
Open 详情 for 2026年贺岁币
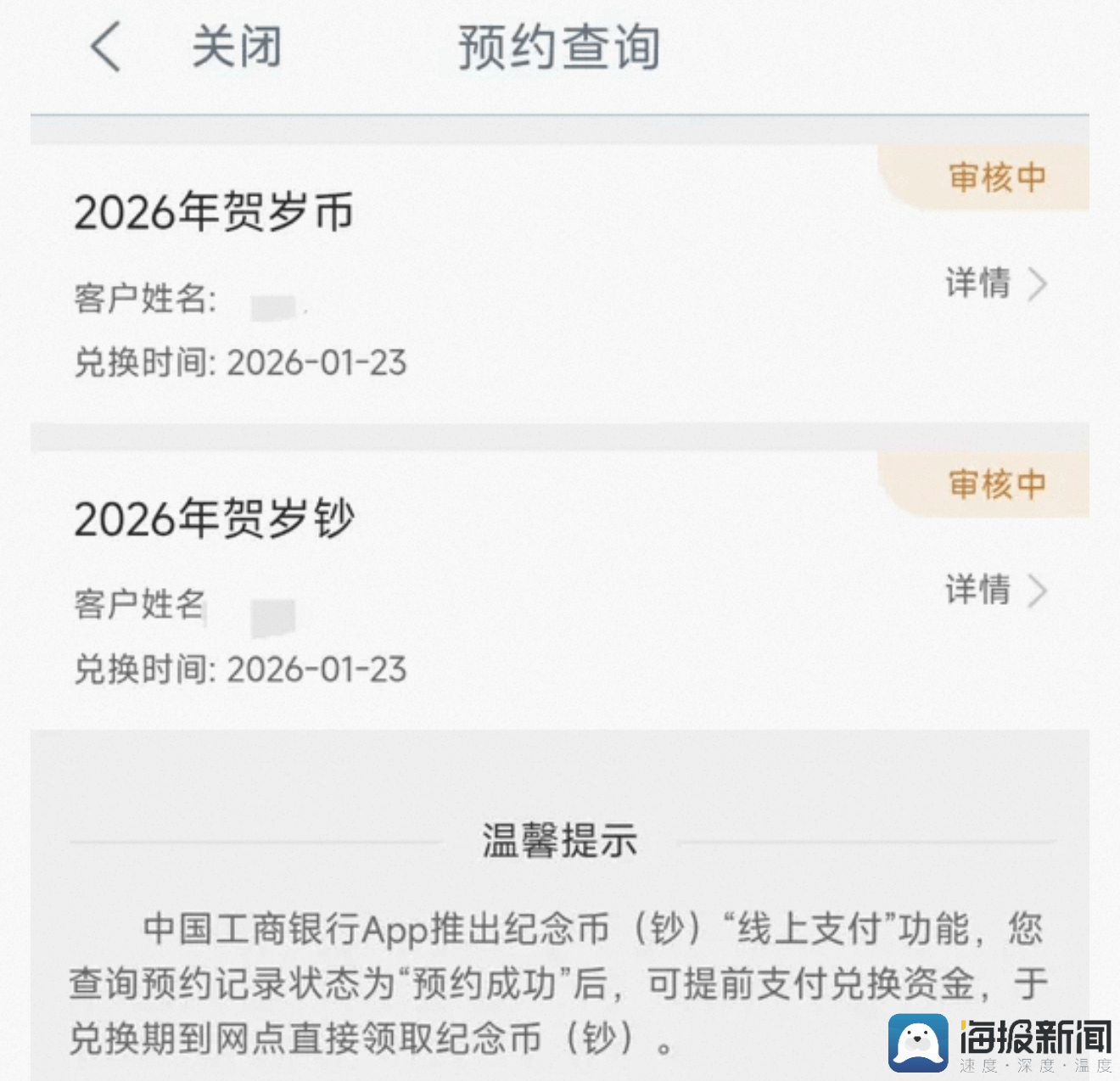coord(994,283)
